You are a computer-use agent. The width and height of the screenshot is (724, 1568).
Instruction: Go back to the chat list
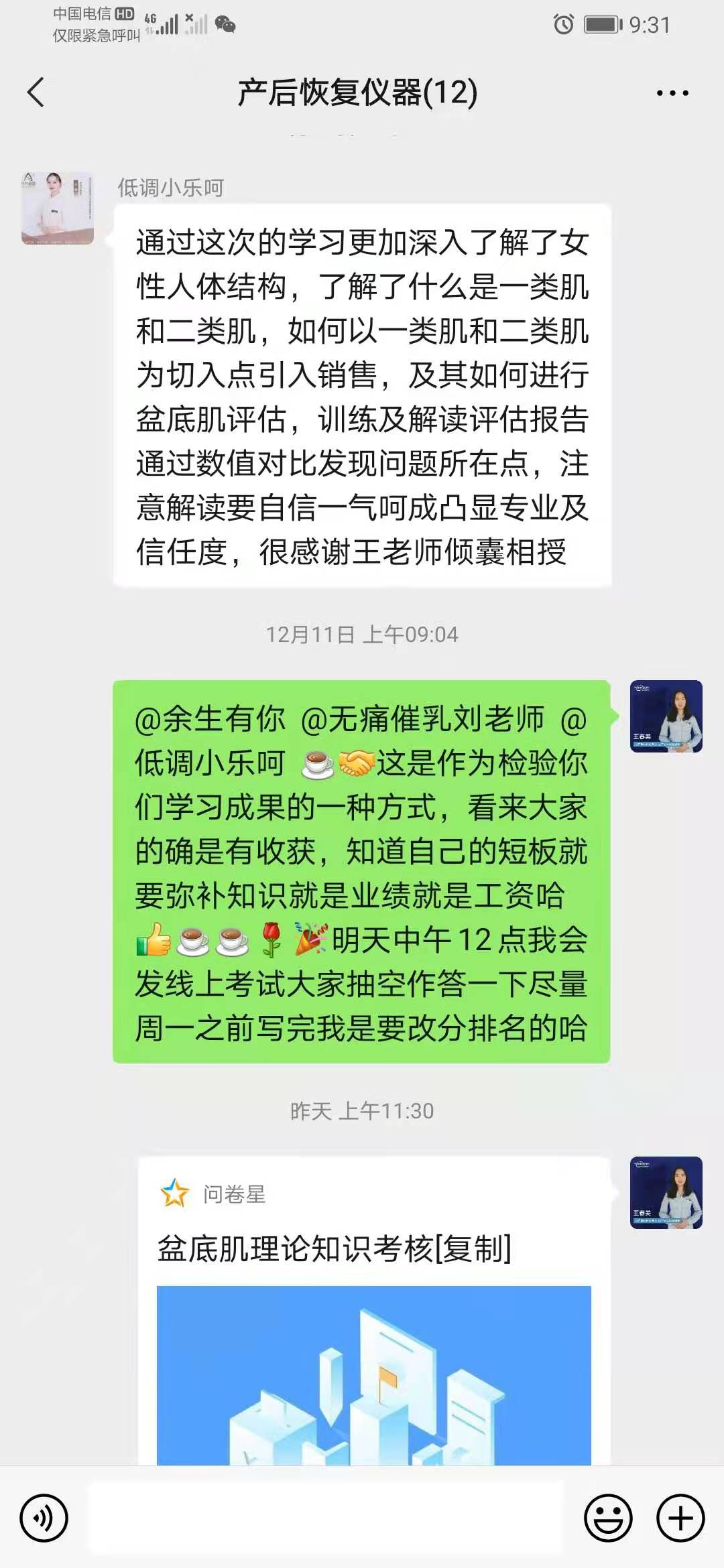[36, 92]
